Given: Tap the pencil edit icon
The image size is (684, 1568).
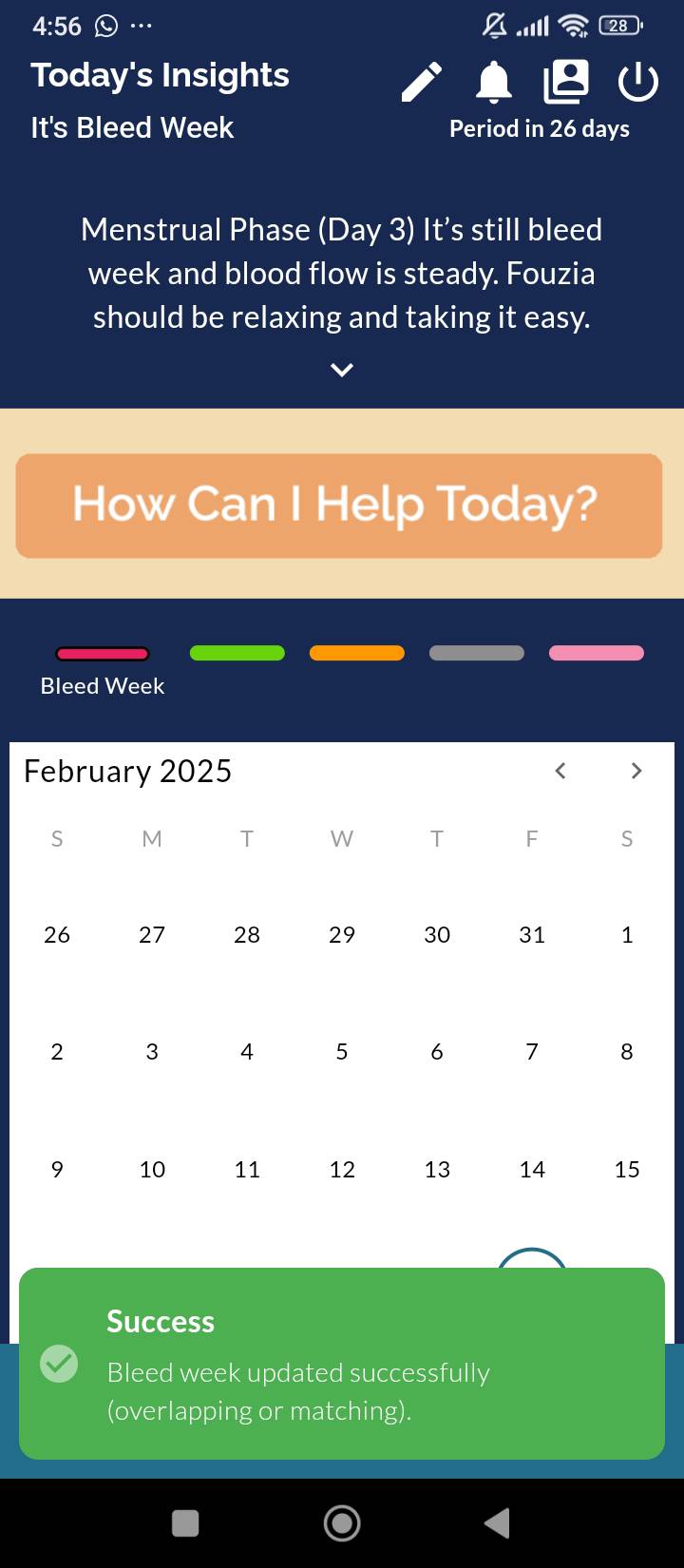Looking at the screenshot, I should pos(422,83).
